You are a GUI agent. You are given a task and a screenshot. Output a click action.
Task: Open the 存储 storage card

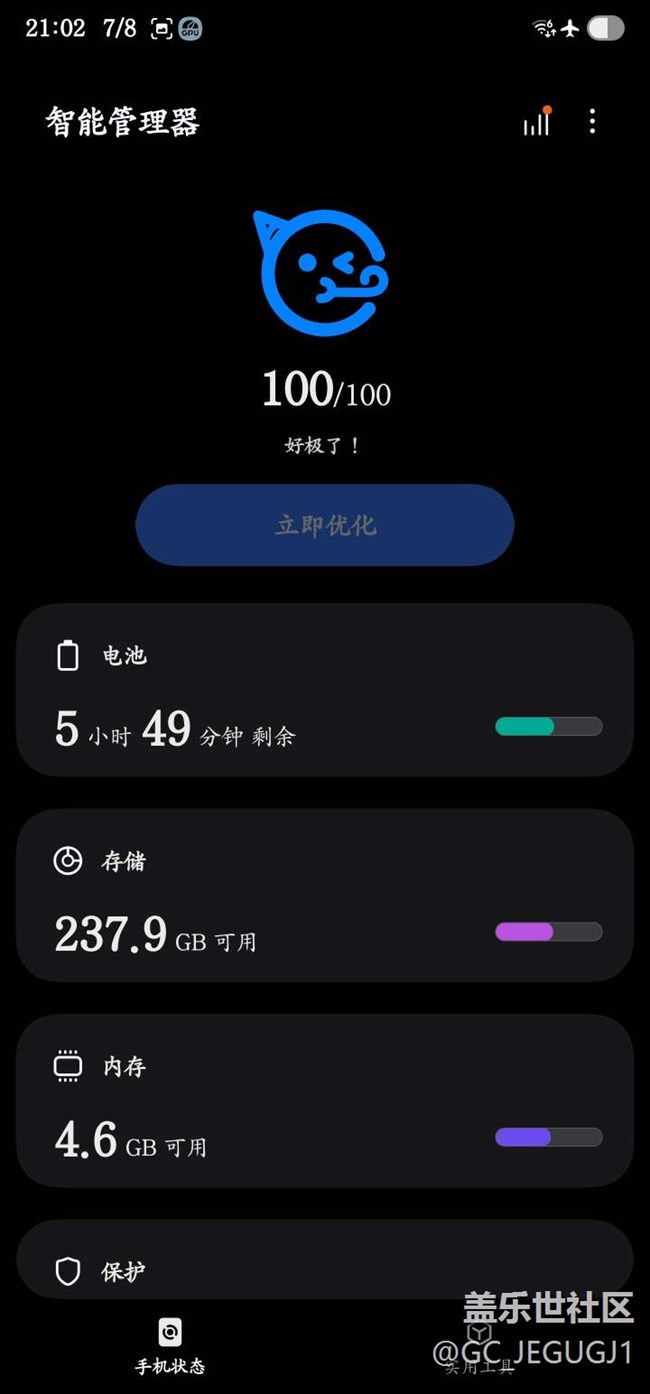point(325,895)
